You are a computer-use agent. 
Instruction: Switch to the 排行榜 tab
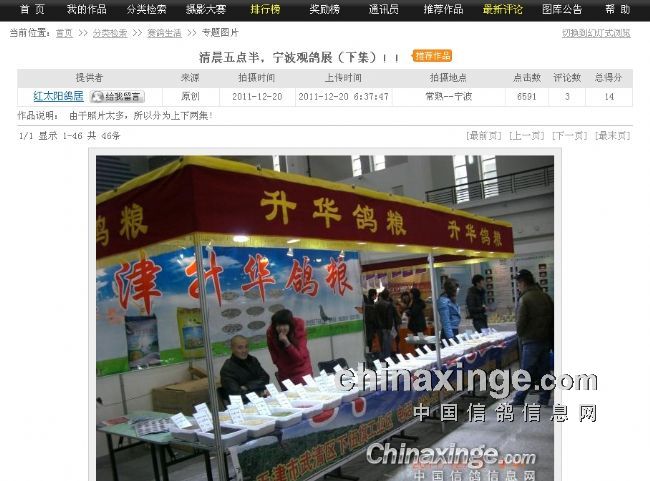pyautogui.click(x=265, y=9)
